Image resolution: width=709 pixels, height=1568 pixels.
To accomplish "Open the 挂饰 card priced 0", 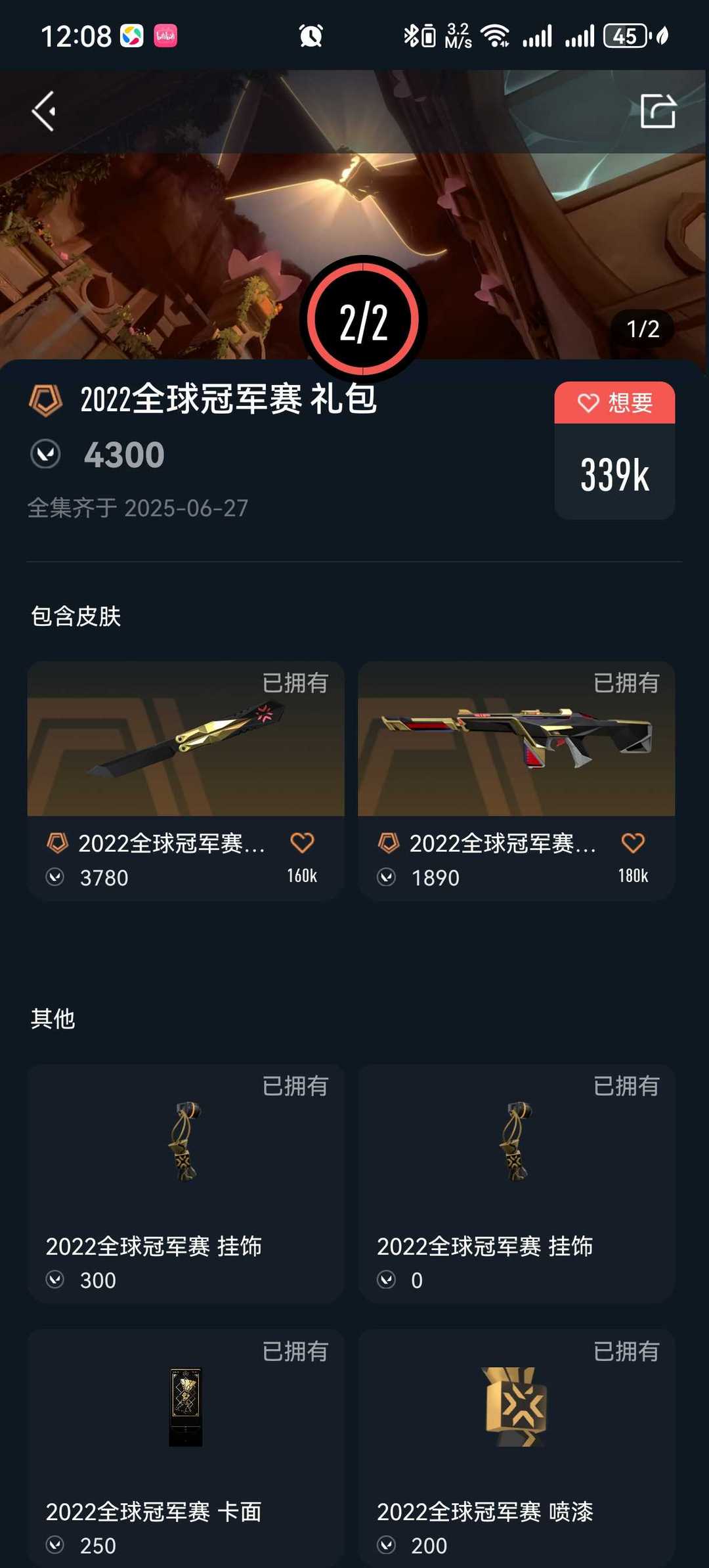I will pyautogui.click(x=517, y=1184).
